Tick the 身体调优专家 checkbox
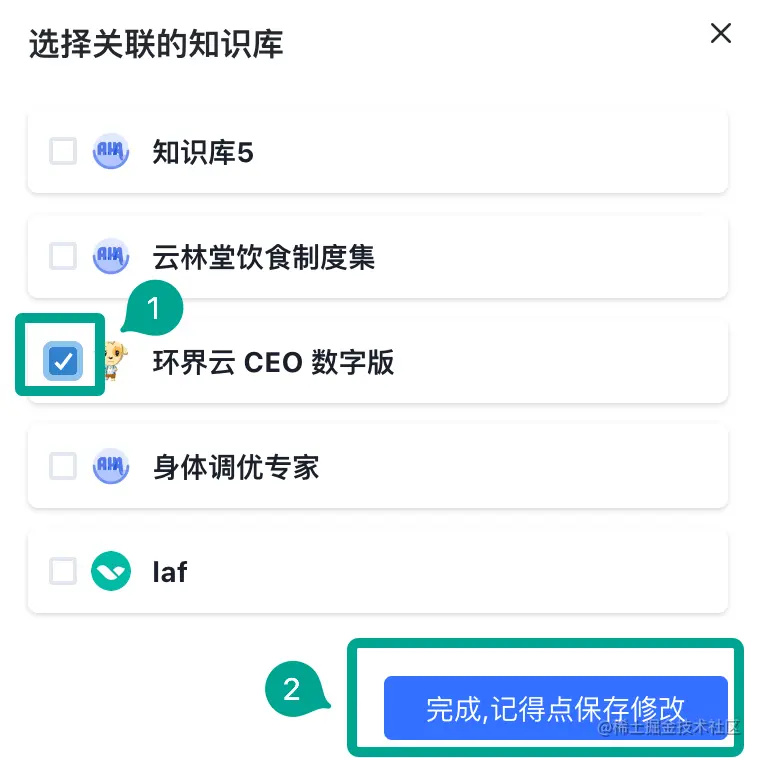The width and height of the screenshot is (762, 758). 63,466
